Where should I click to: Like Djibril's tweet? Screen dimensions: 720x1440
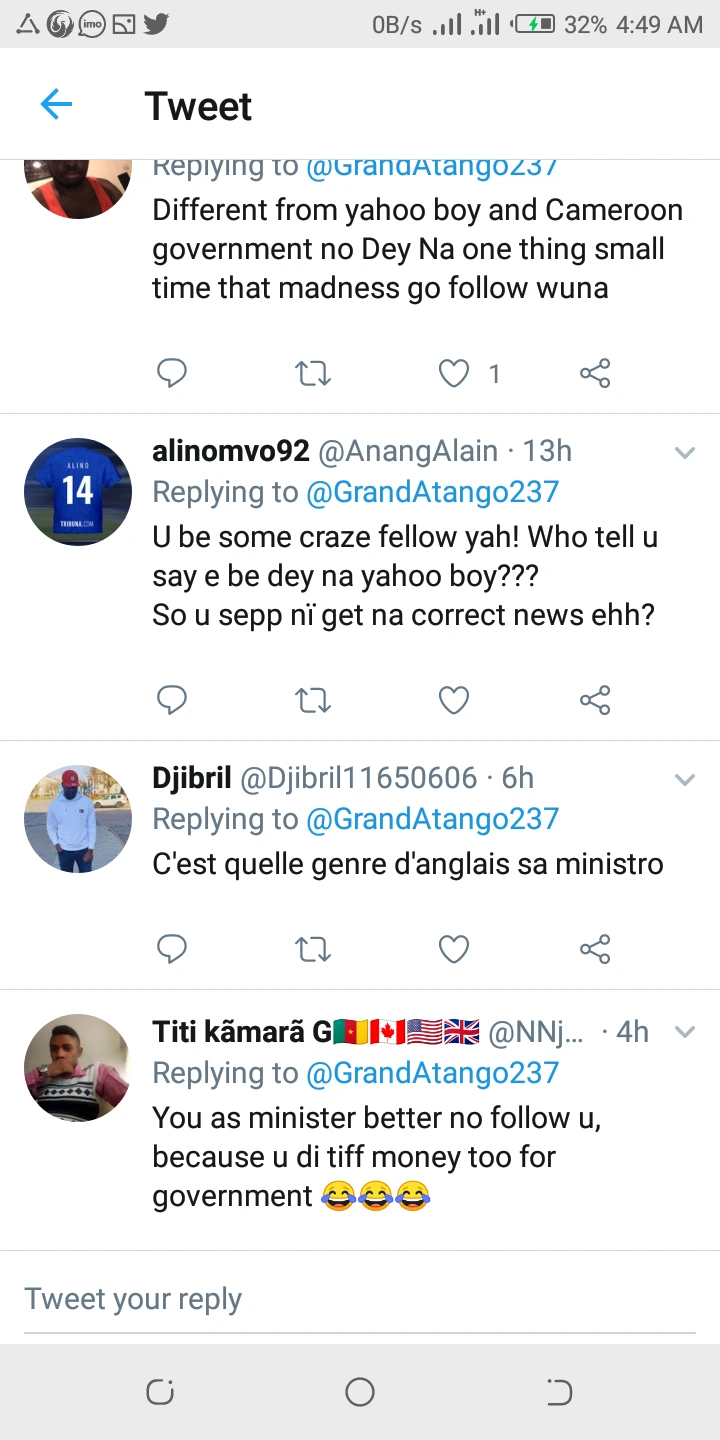tap(454, 948)
